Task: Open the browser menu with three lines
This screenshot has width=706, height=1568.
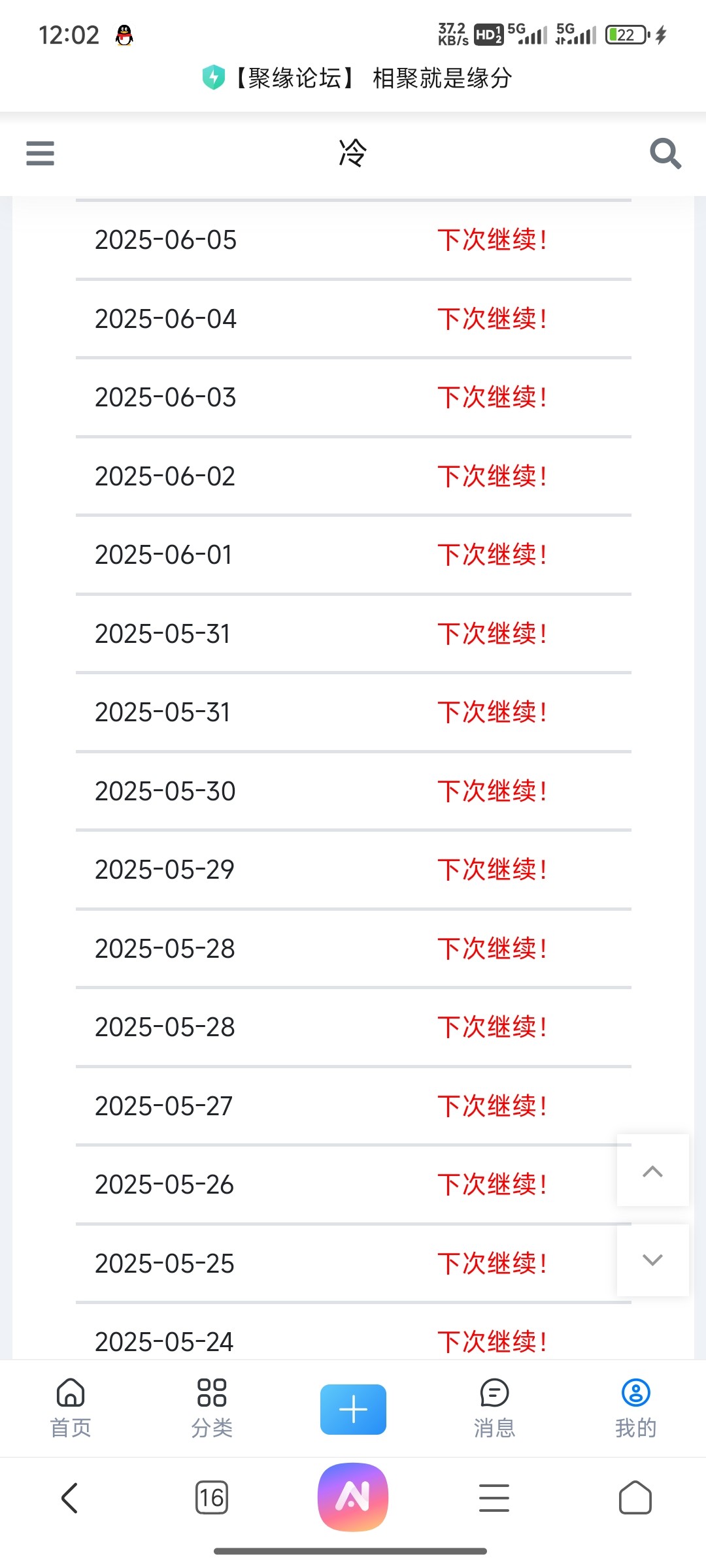Action: pyautogui.click(x=494, y=1497)
